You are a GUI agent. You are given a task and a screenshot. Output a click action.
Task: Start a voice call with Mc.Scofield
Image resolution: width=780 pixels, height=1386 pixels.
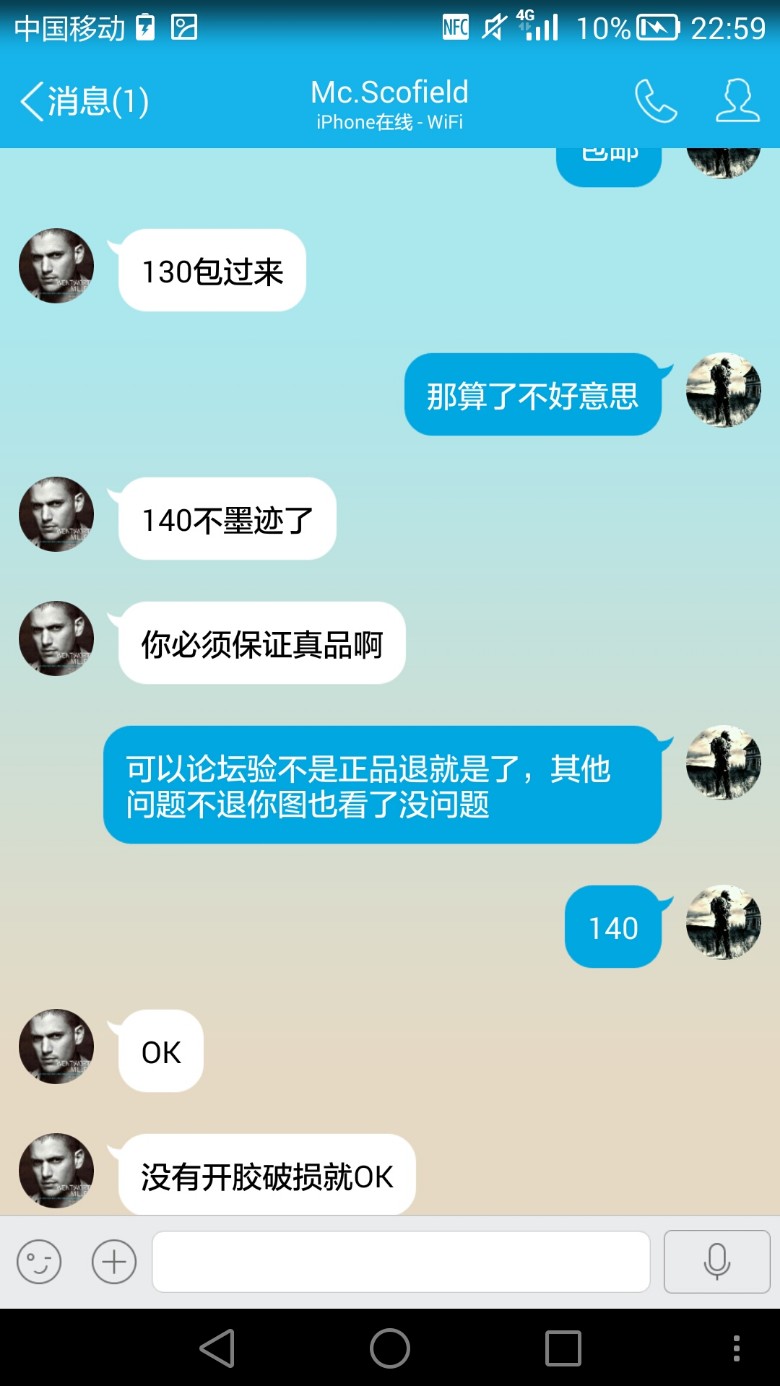click(x=656, y=101)
